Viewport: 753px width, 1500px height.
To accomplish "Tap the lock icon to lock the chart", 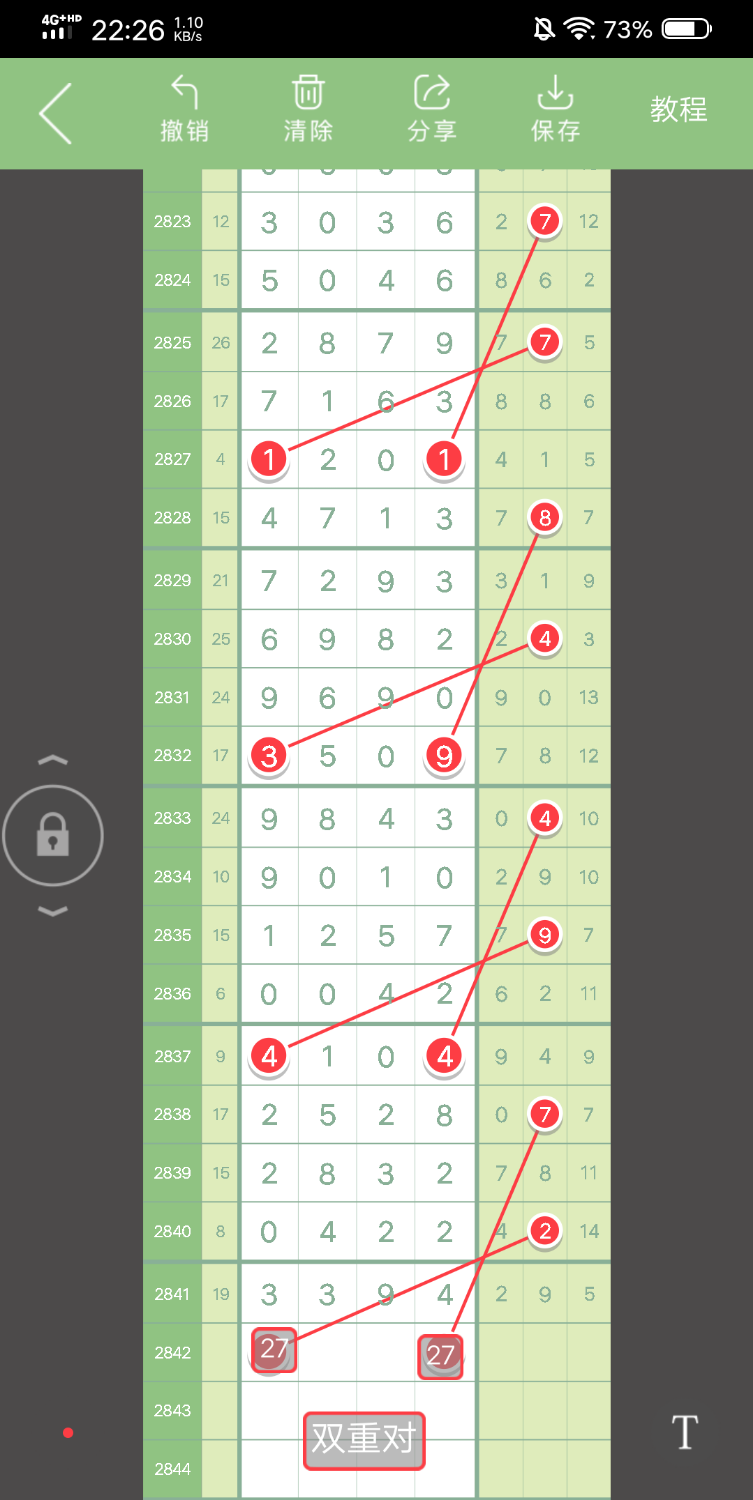I will 53,835.
